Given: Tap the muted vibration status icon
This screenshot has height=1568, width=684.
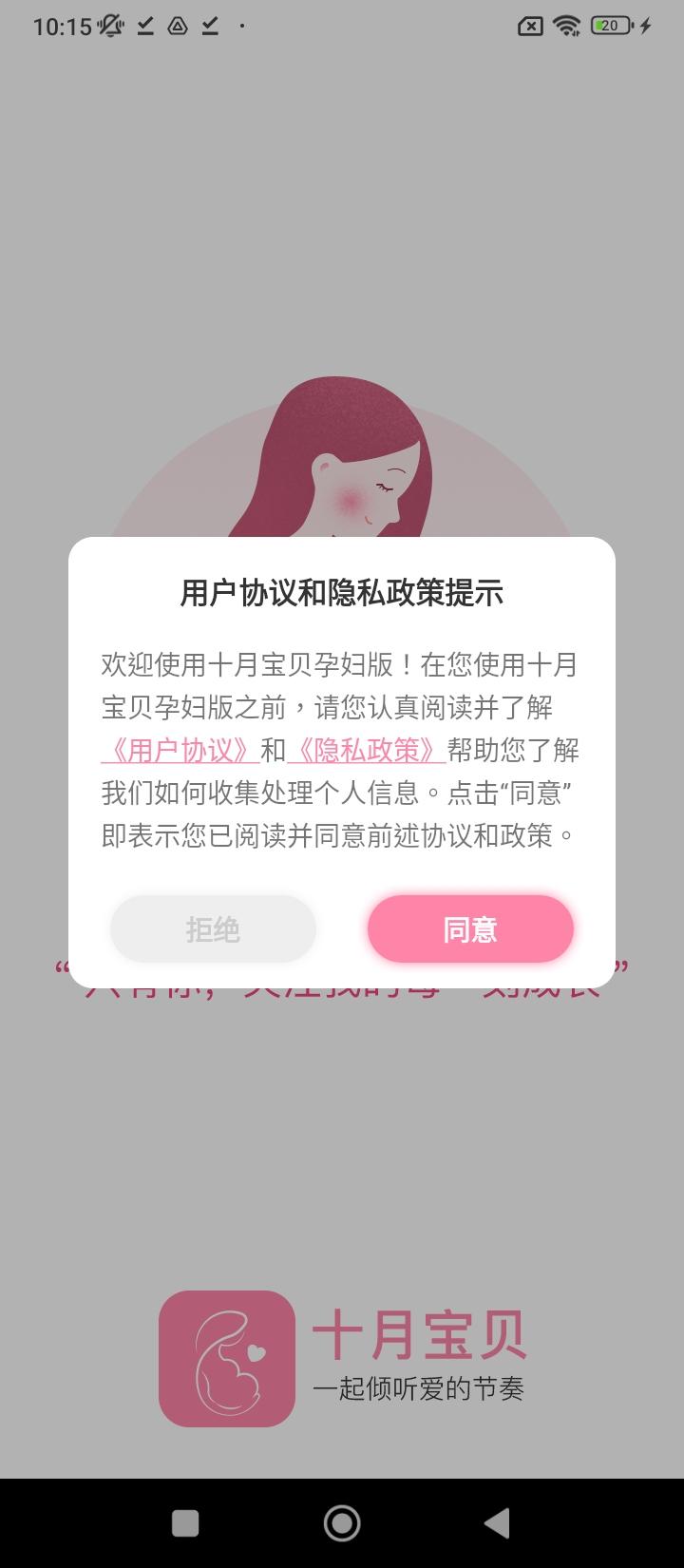Looking at the screenshot, I should tap(108, 26).
